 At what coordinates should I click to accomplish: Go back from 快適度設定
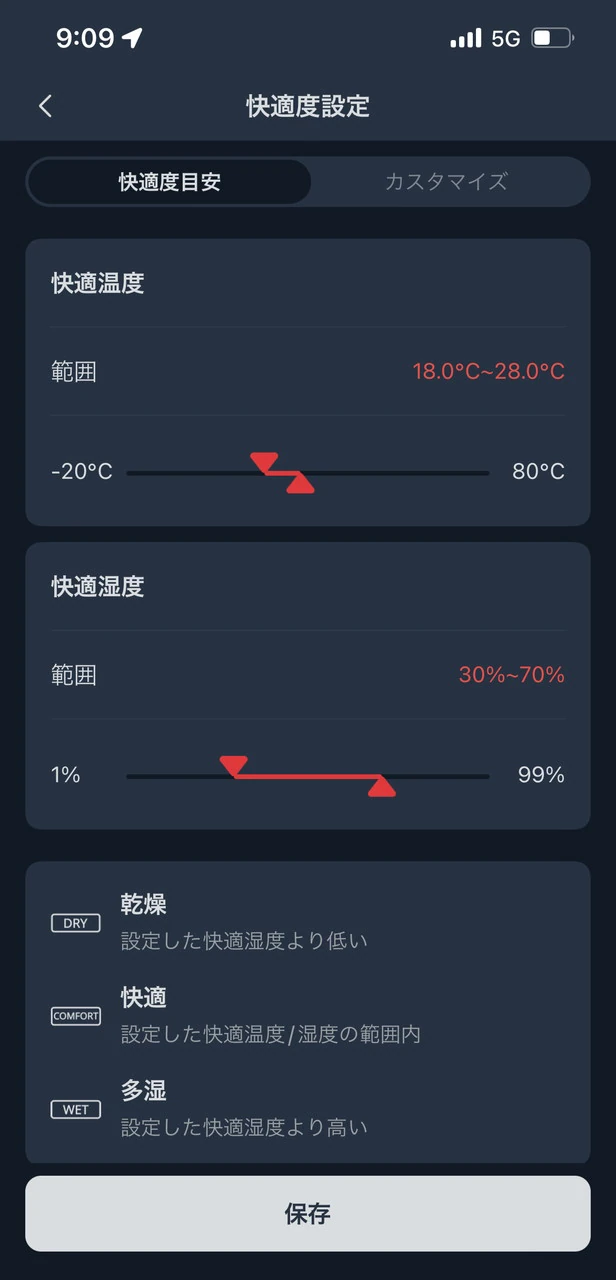[x=45, y=106]
